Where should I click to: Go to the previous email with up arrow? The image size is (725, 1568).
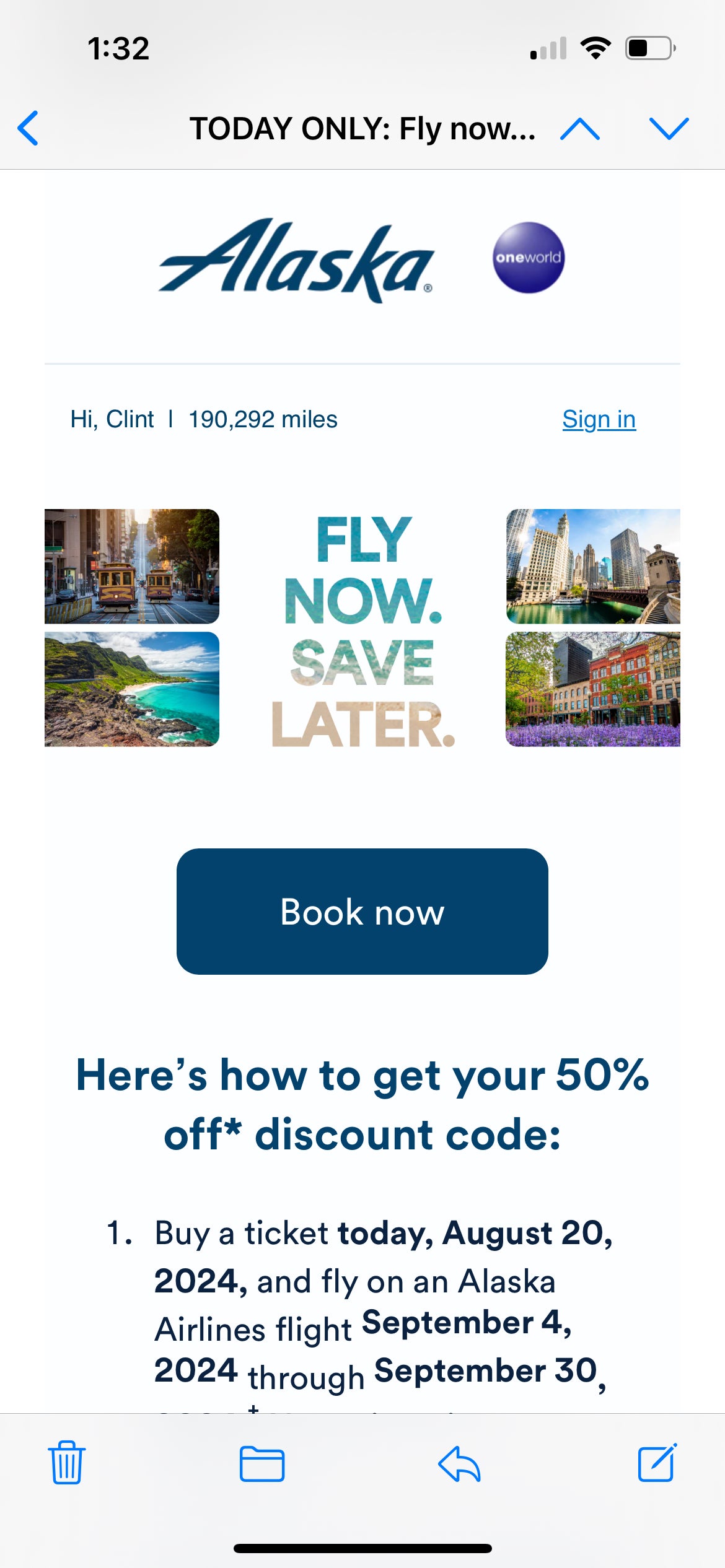[579, 129]
